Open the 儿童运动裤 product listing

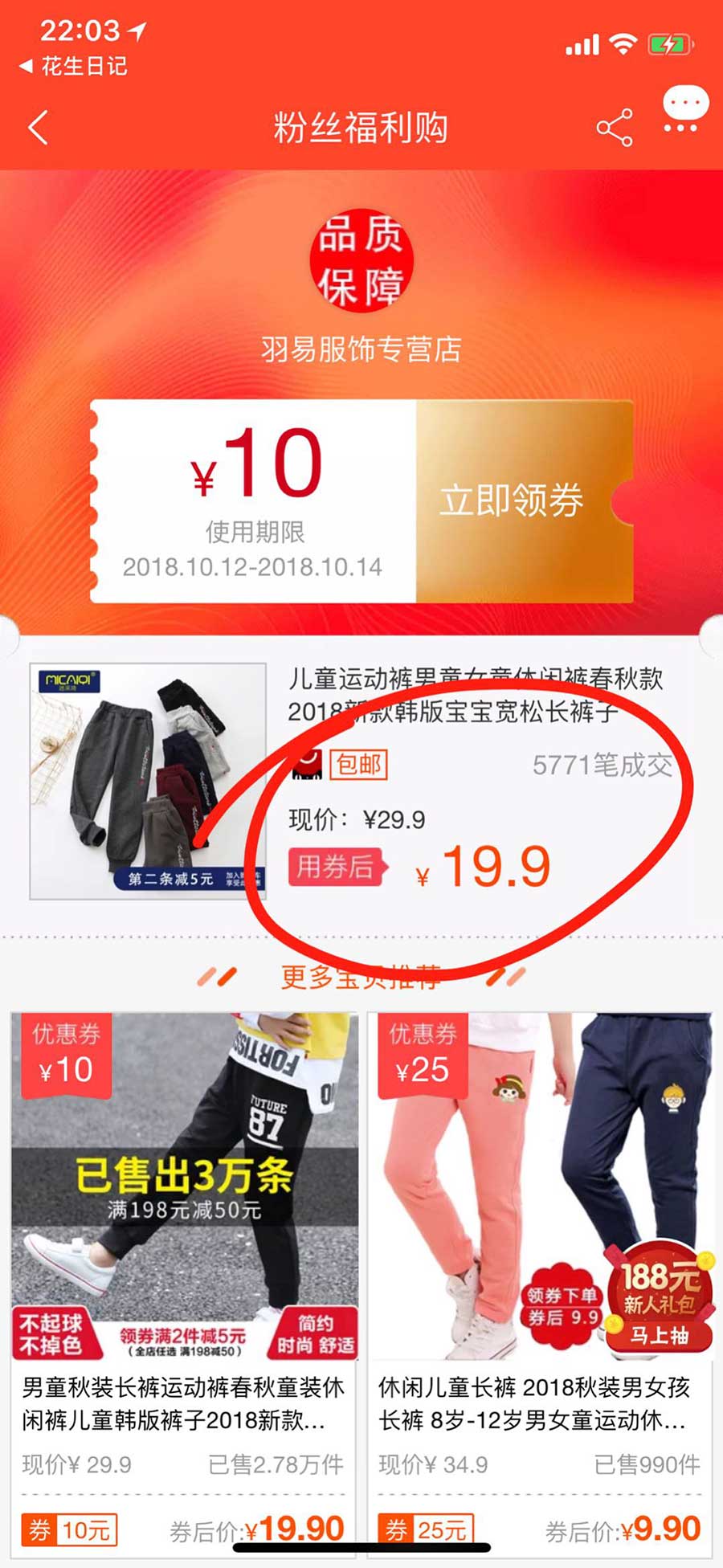point(476,694)
